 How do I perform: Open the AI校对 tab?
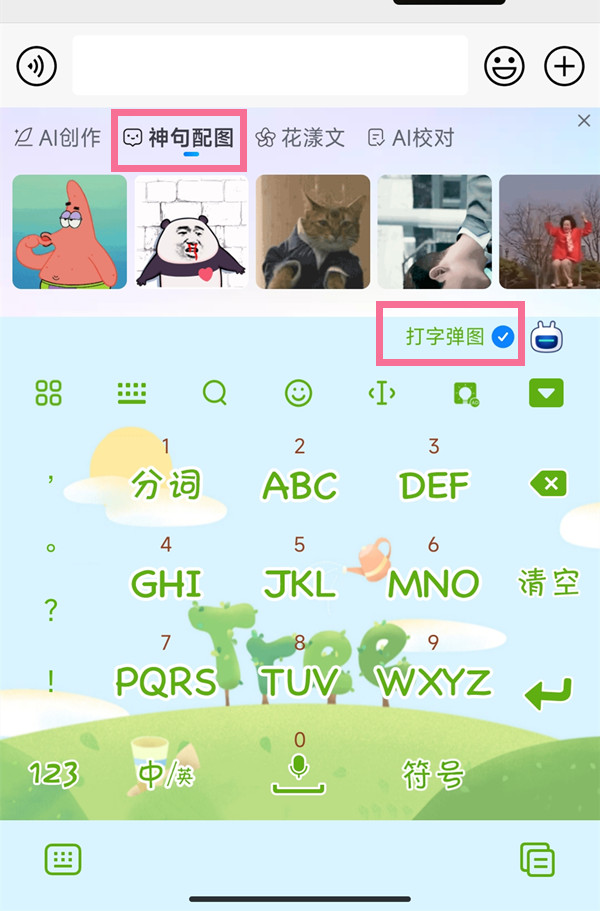(410, 138)
